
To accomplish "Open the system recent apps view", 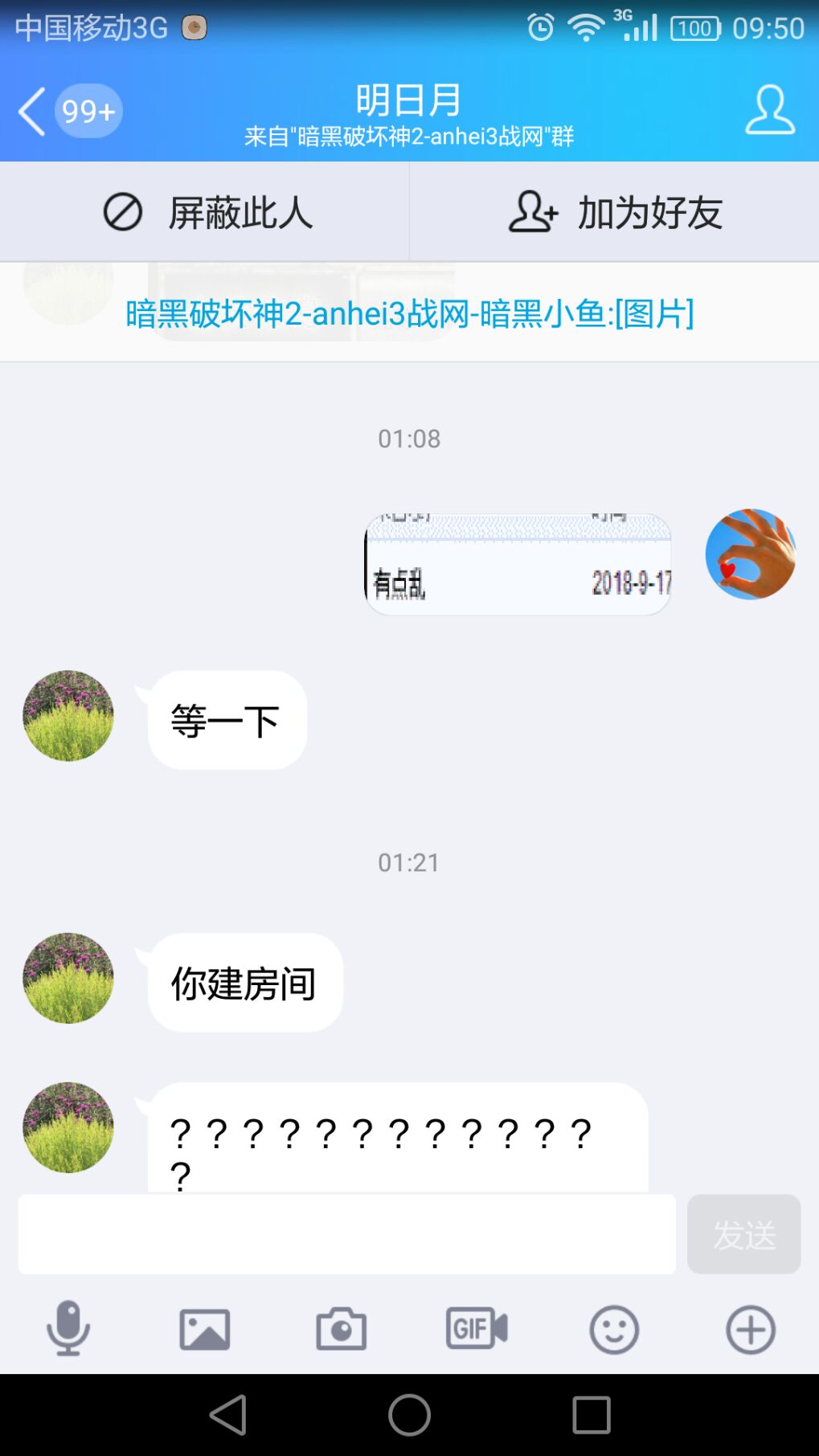I will 592,1414.
